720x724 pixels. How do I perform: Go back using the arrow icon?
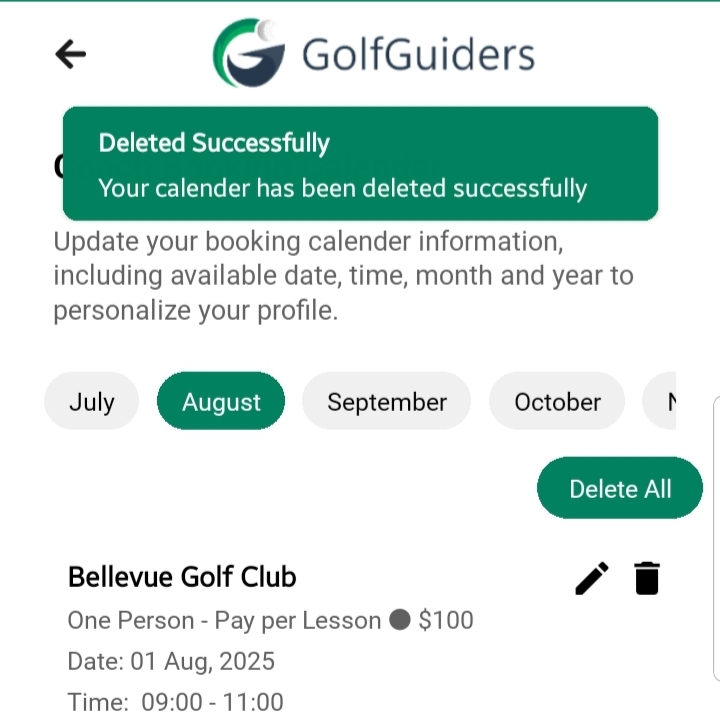71,54
